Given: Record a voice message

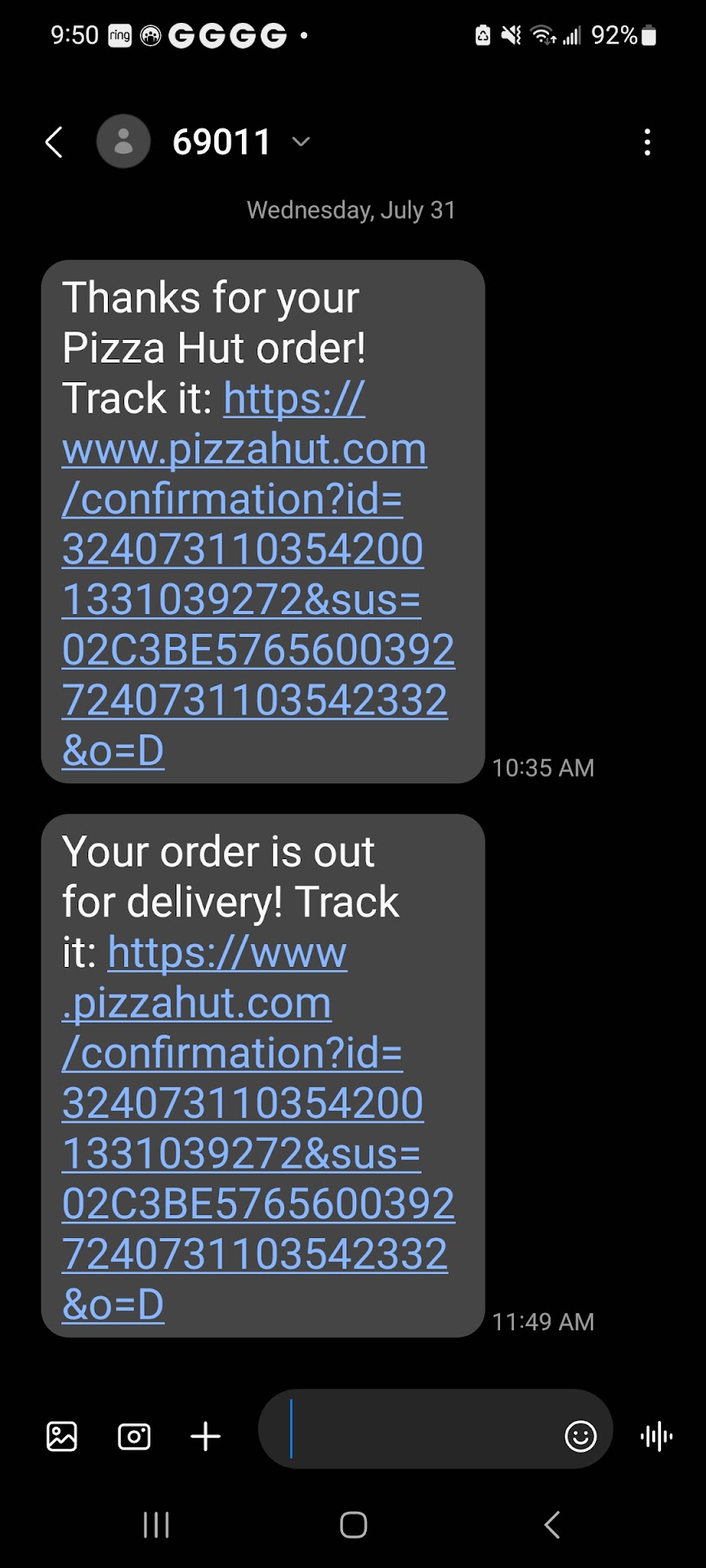Looking at the screenshot, I should tap(656, 1436).
